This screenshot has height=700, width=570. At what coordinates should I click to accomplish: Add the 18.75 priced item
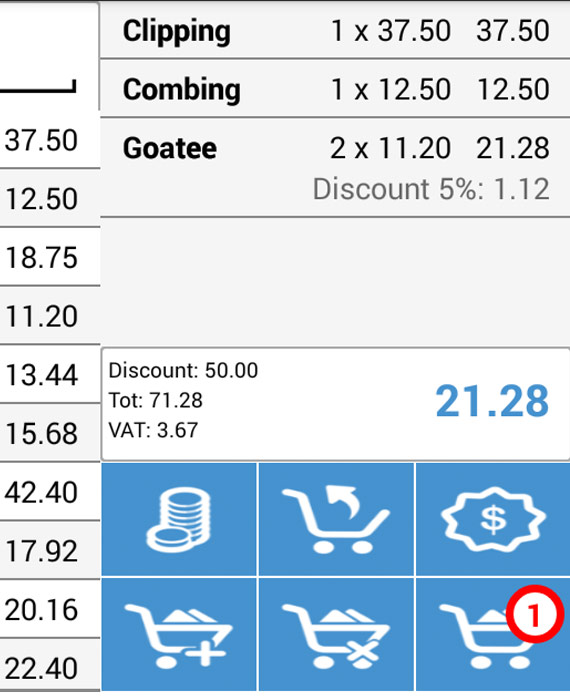point(50,258)
